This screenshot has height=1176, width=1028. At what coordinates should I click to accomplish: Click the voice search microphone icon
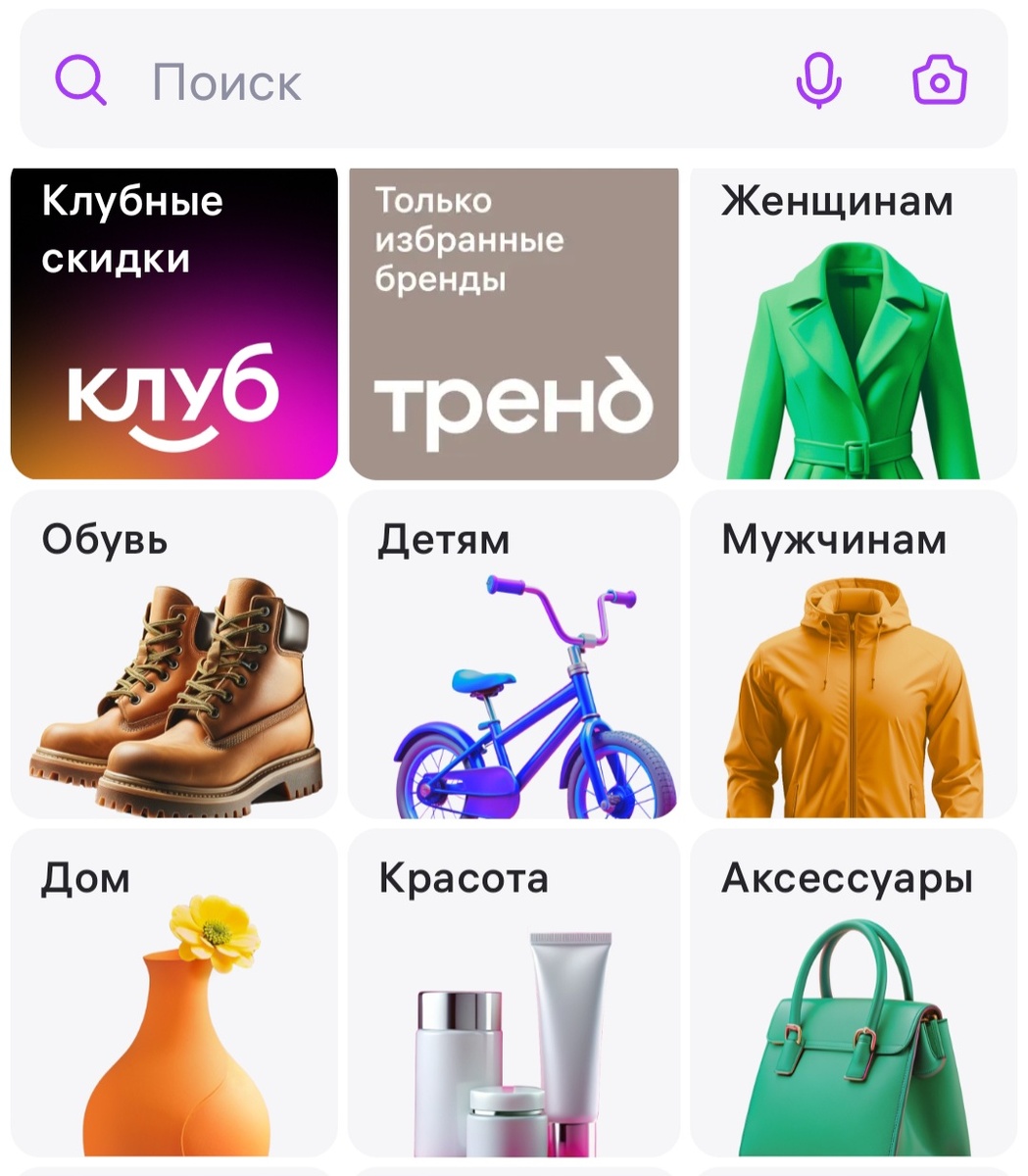[x=819, y=82]
